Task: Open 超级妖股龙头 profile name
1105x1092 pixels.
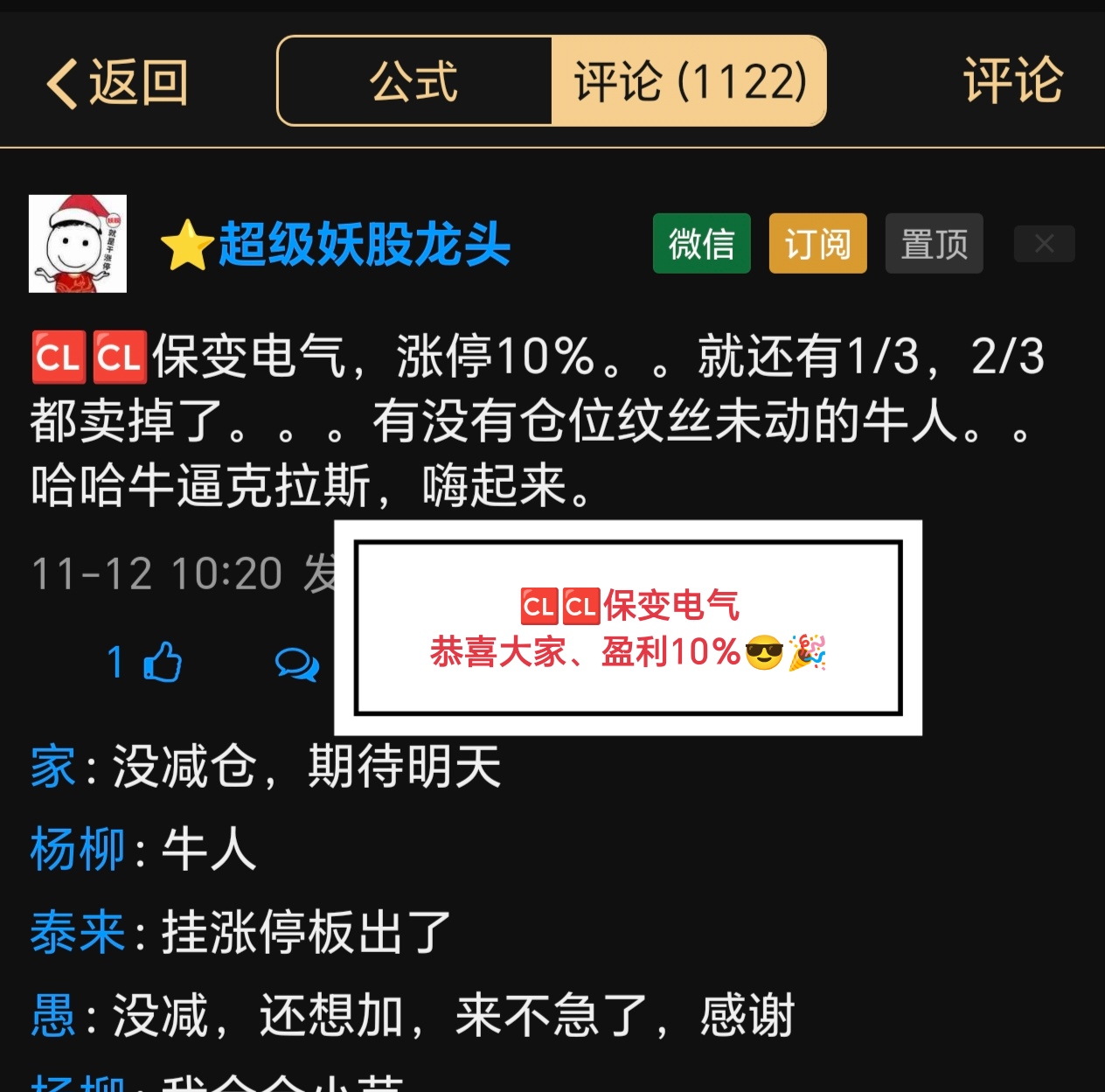Action: [x=363, y=244]
